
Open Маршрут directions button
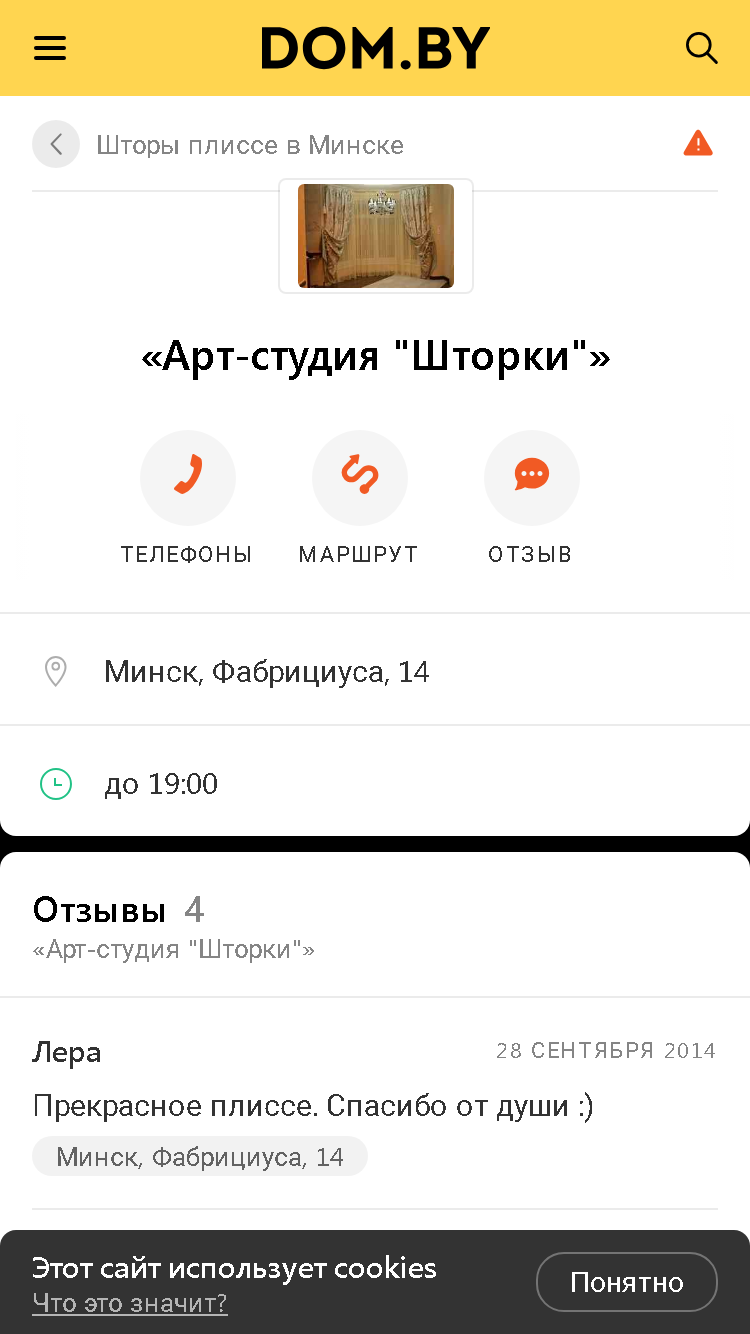coord(359,498)
